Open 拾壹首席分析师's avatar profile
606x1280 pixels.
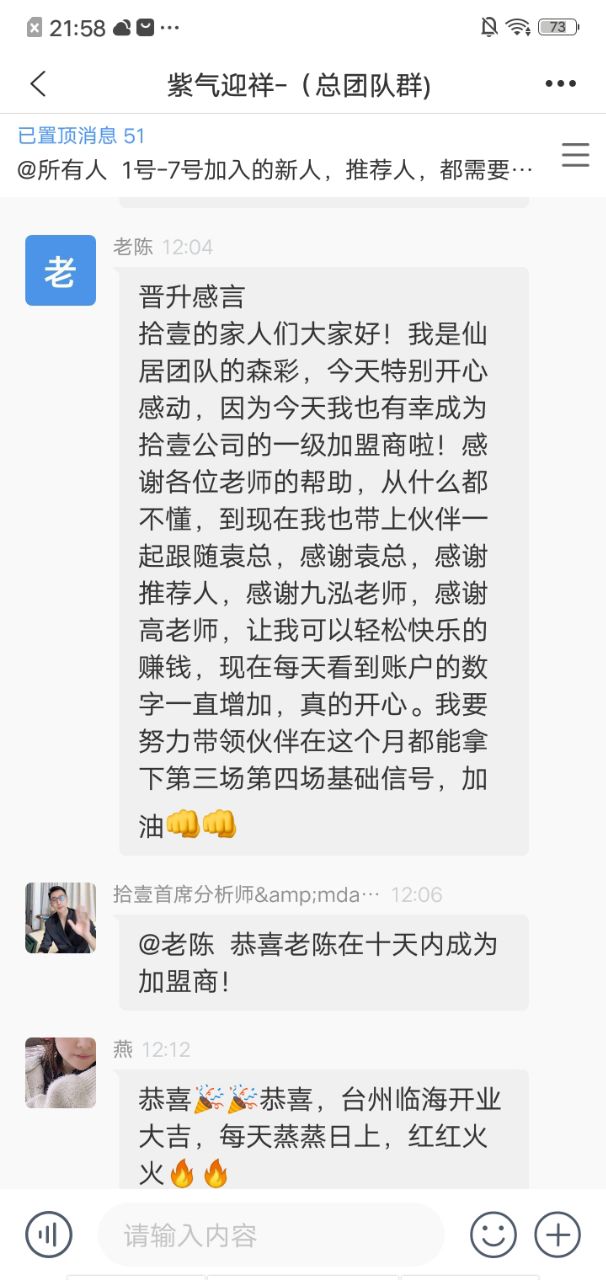point(60,918)
